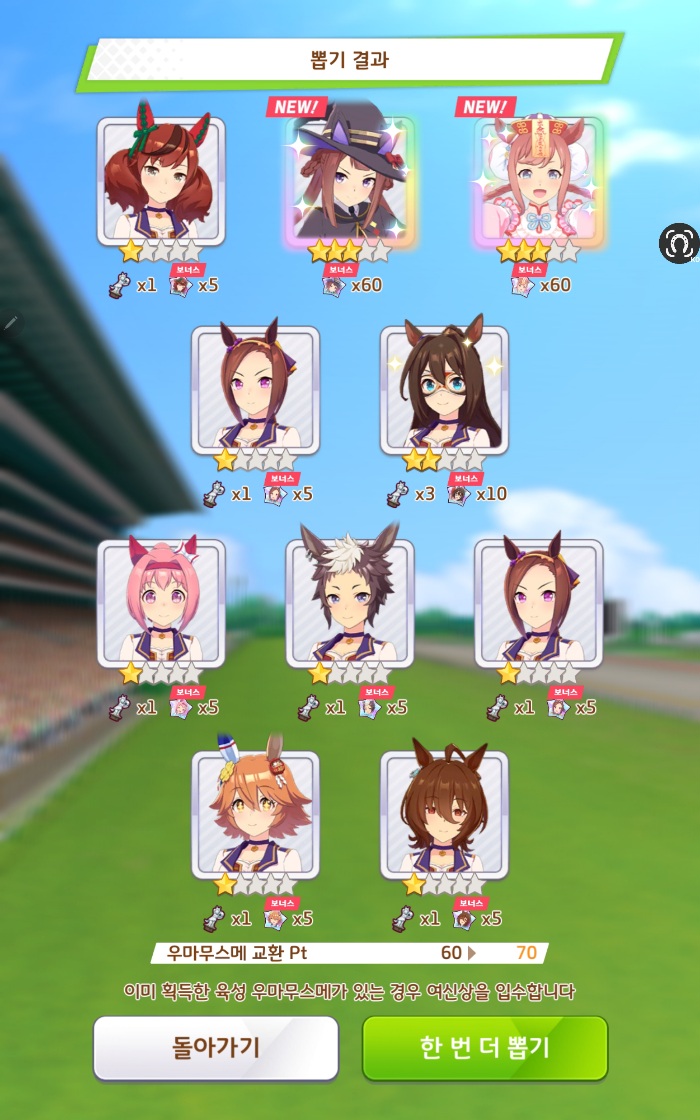The image size is (700, 1120).
Task: Open the floating horseshoe icon
Action: (677, 243)
